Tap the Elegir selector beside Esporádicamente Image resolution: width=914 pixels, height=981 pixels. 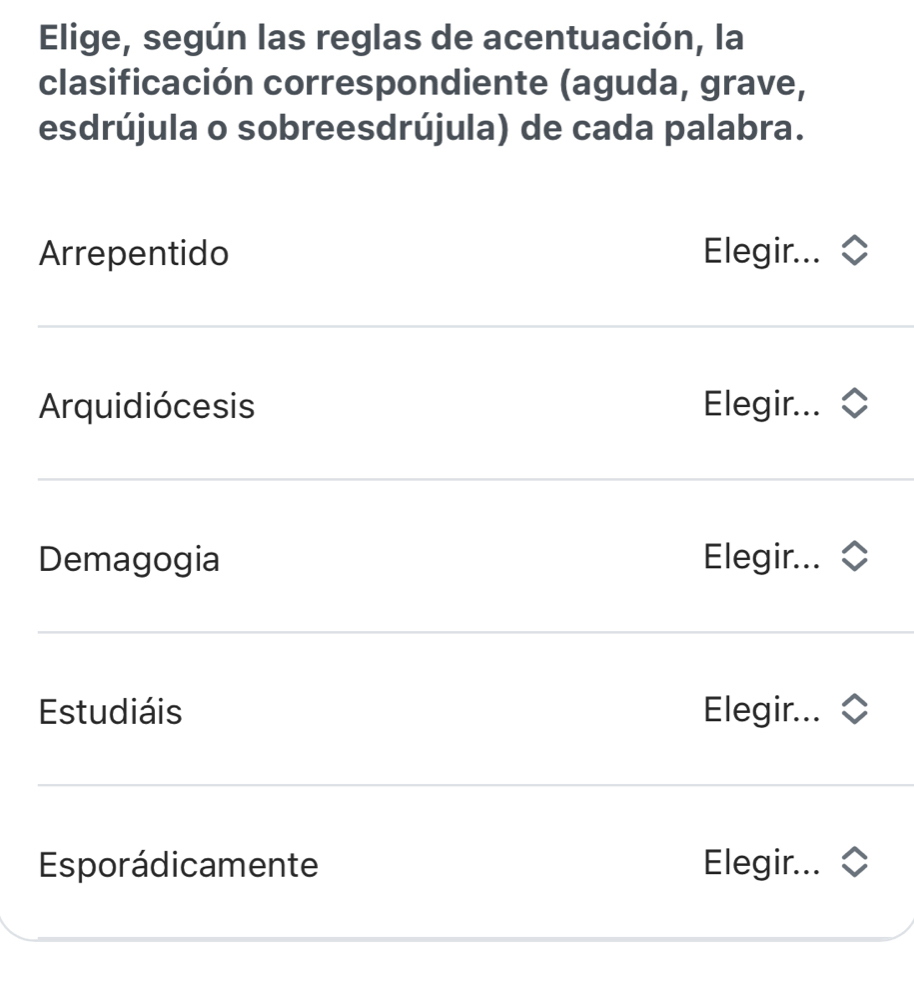coord(780,864)
